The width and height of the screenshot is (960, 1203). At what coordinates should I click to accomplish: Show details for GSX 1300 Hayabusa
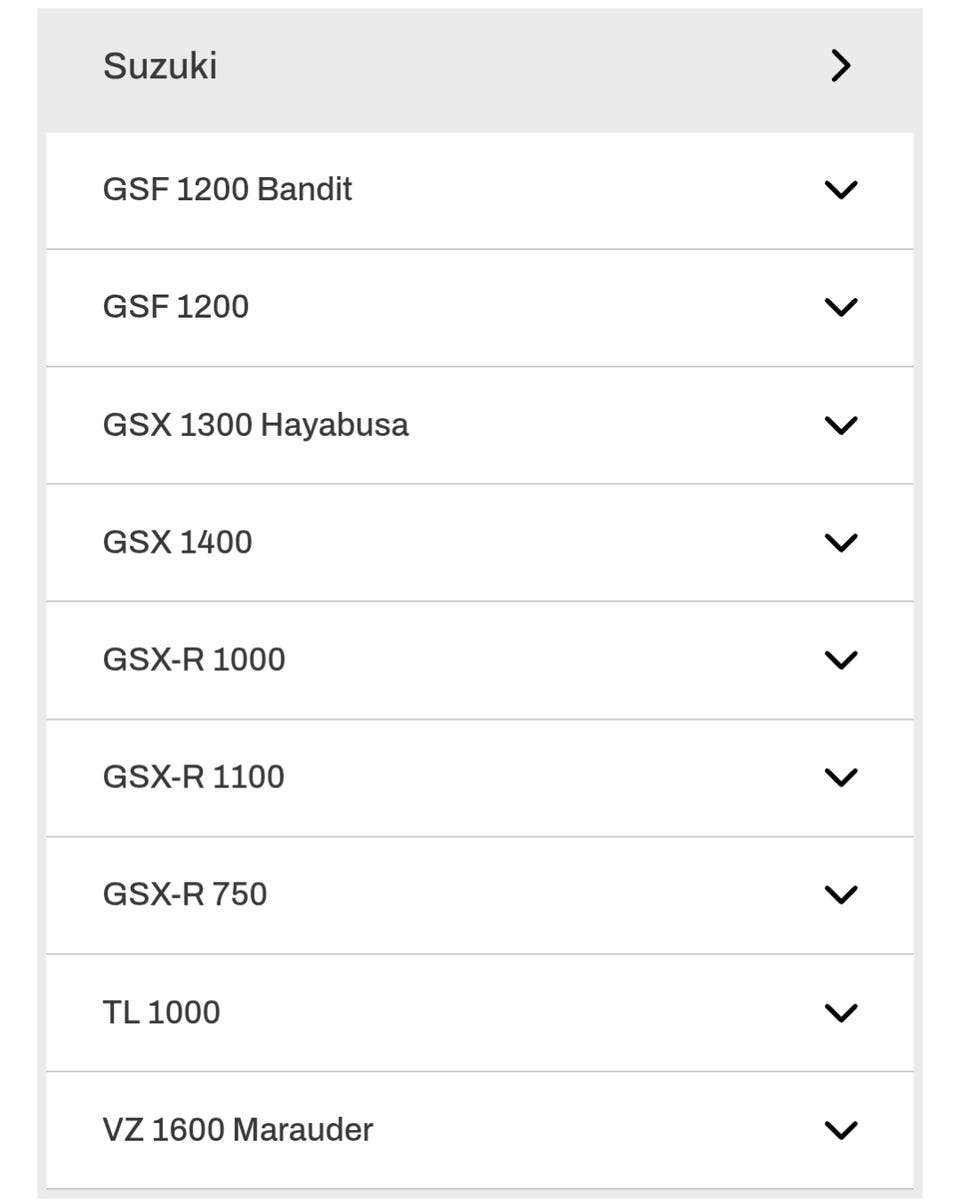click(480, 425)
